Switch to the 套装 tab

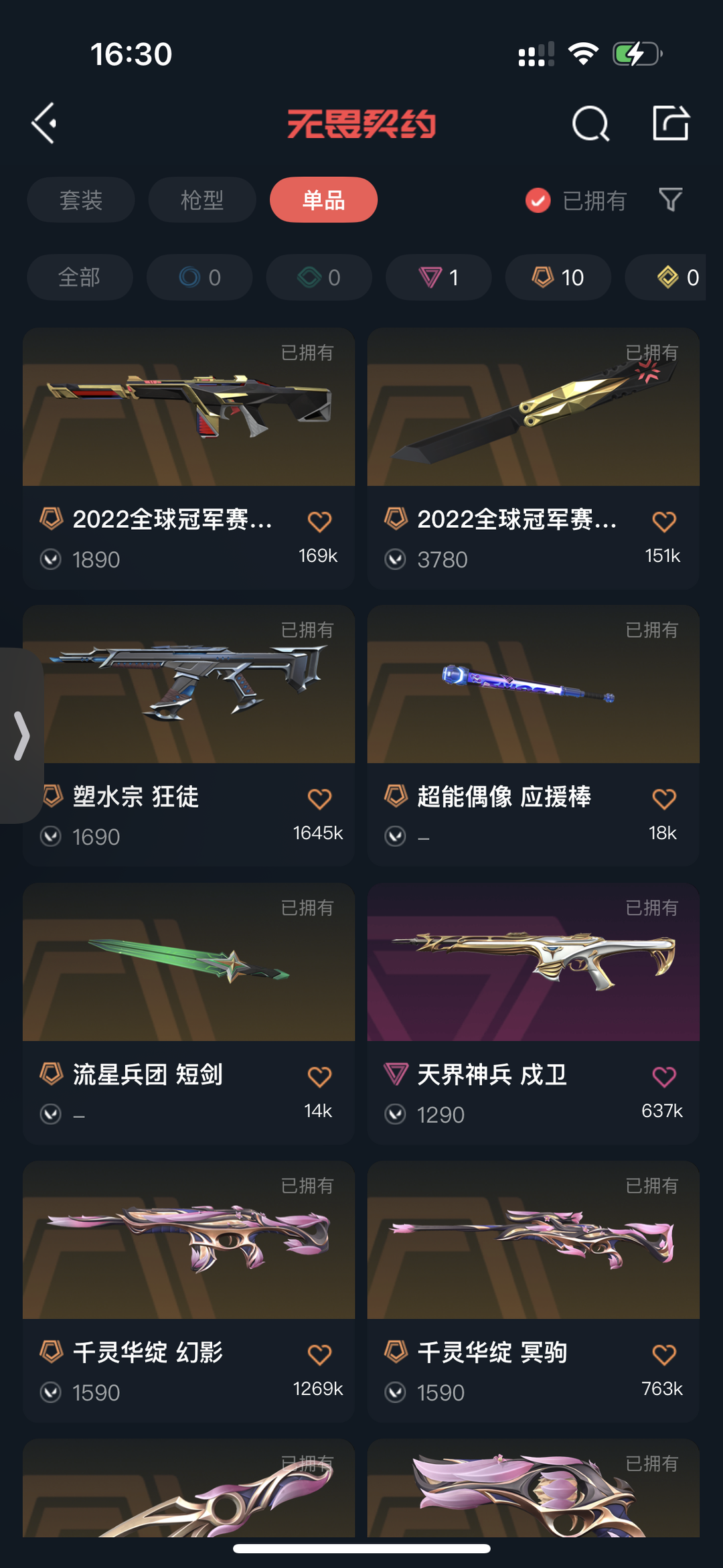pyautogui.click(x=81, y=200)
